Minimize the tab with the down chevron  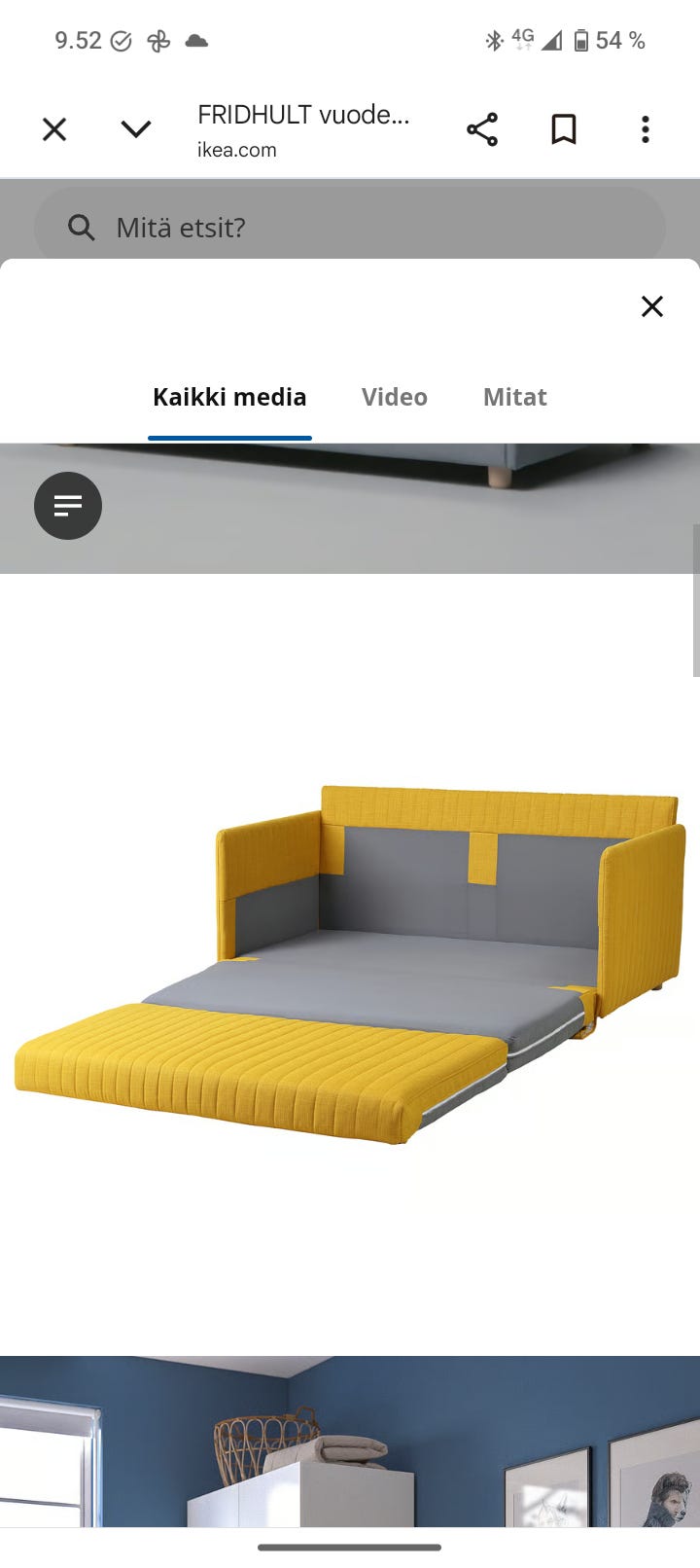[x=135, y=129]
